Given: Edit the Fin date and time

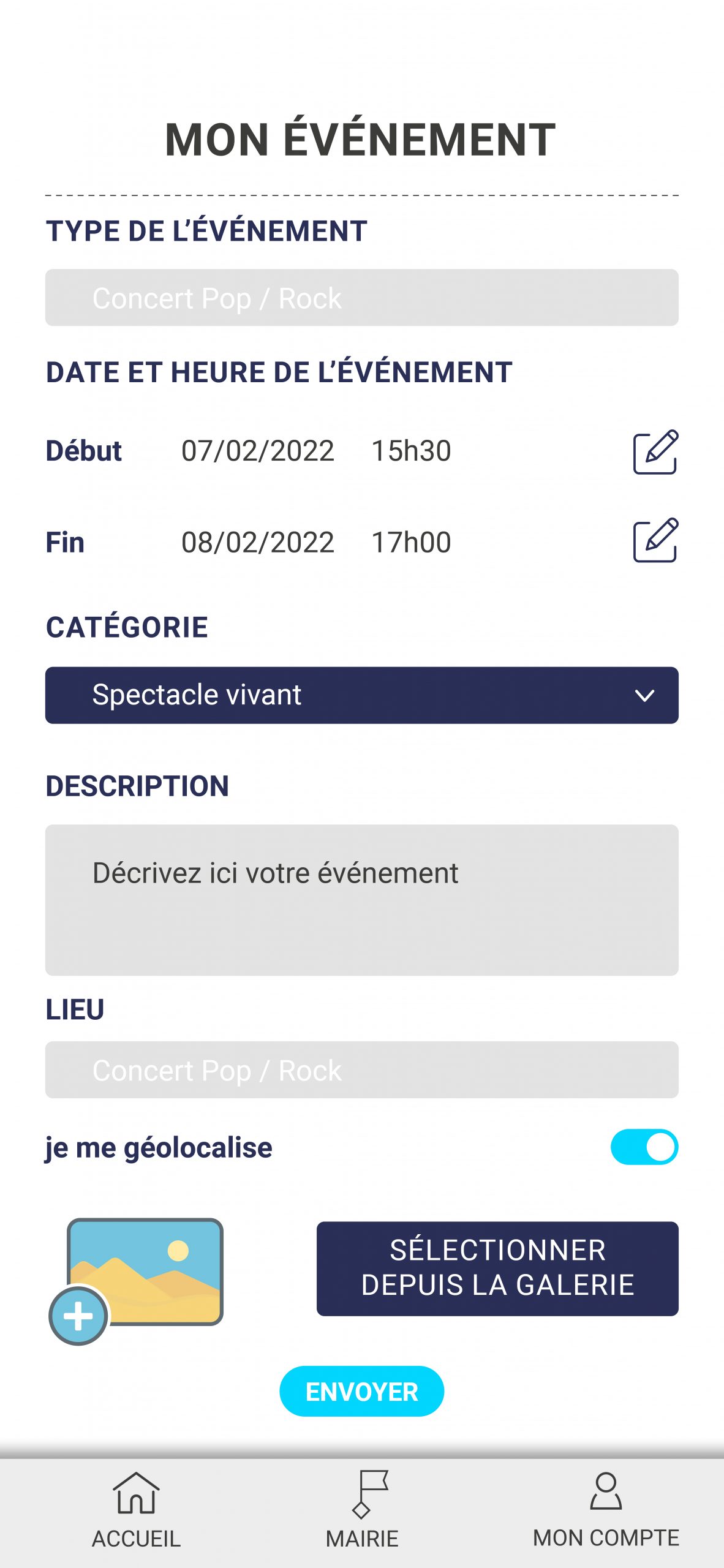Looking at the screenshot, I should [x=655, y=540].
